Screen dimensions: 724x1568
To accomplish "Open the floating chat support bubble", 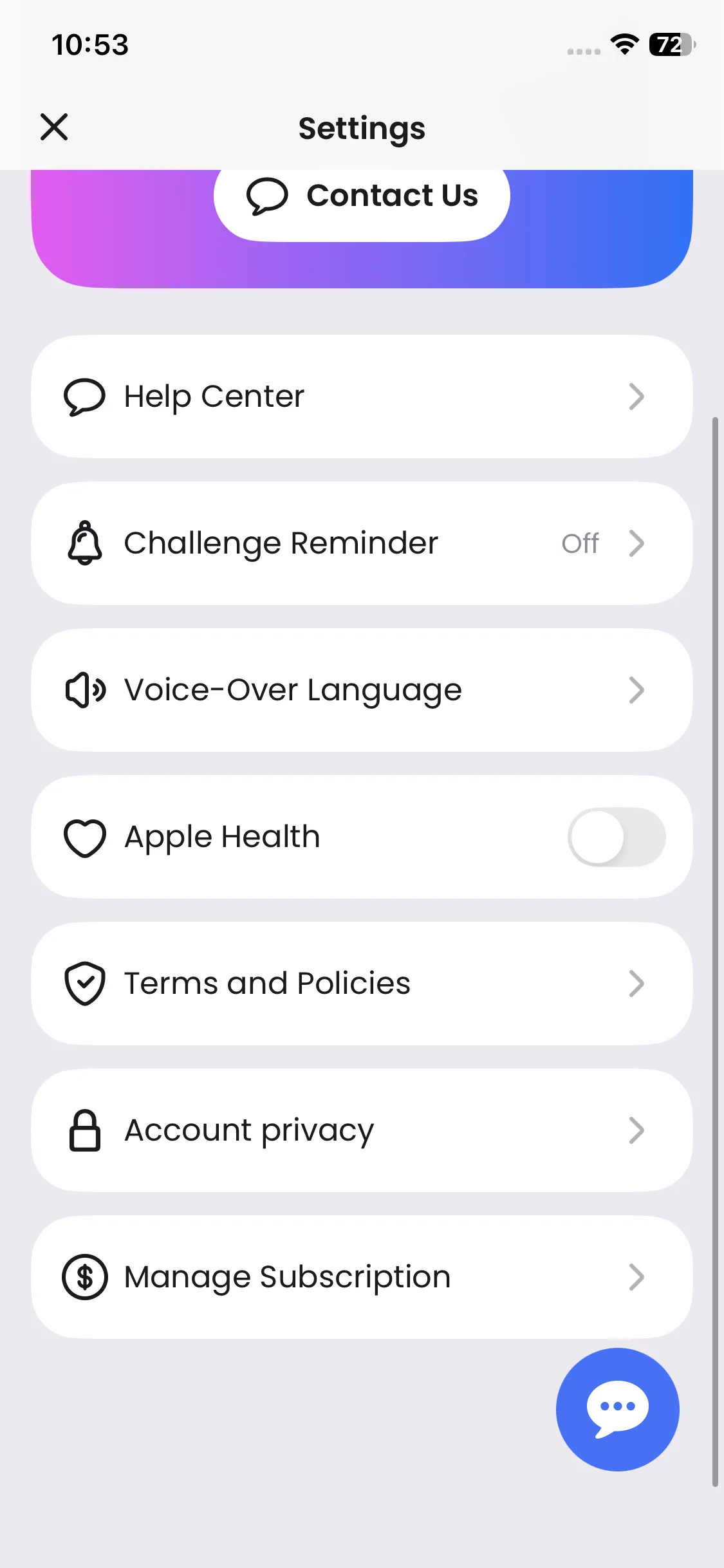I will (617, 1409).
